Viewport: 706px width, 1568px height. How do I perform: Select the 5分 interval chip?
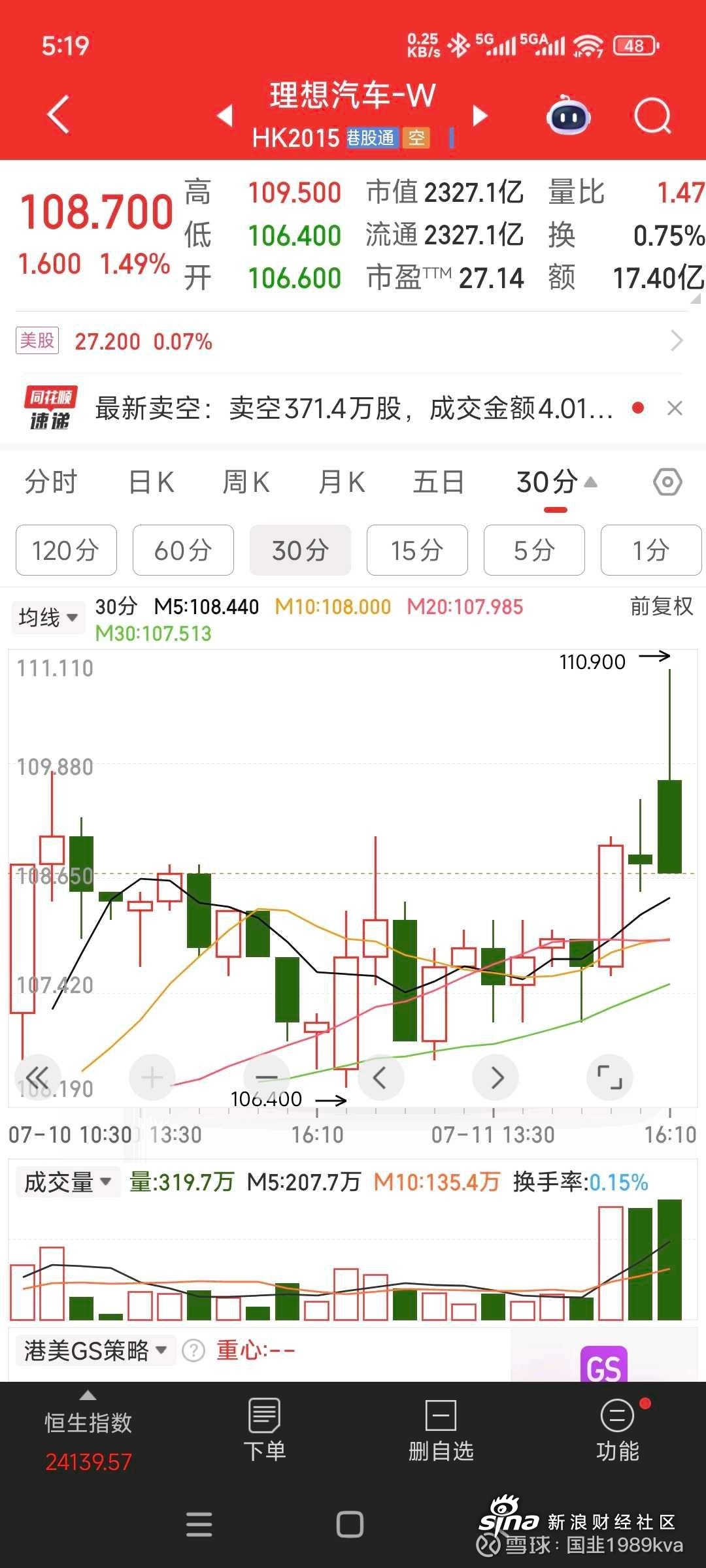534,550
